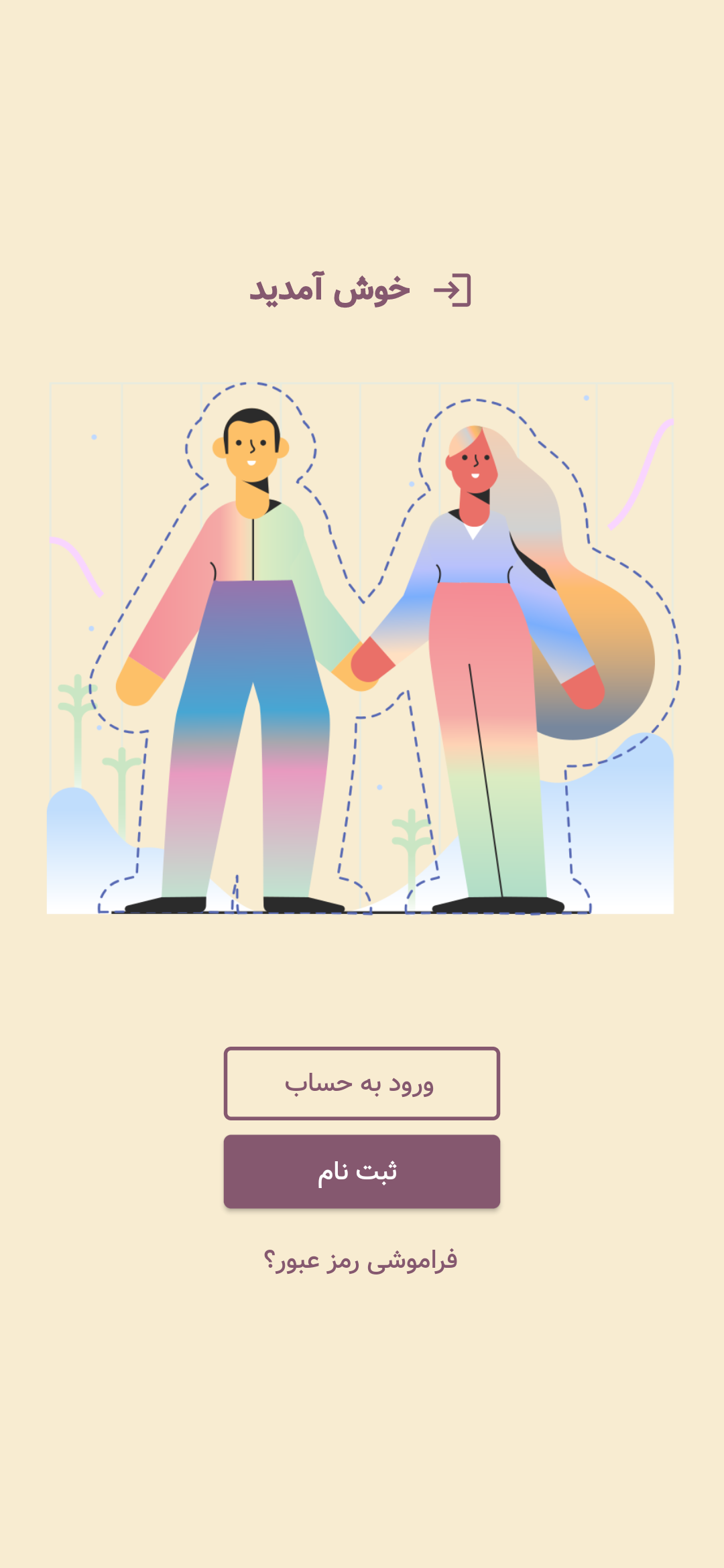The image size is (724, 1568).
Task: Open the فراموشی رمز عبور؟ forgot-password link
Action: point(361,1260)
